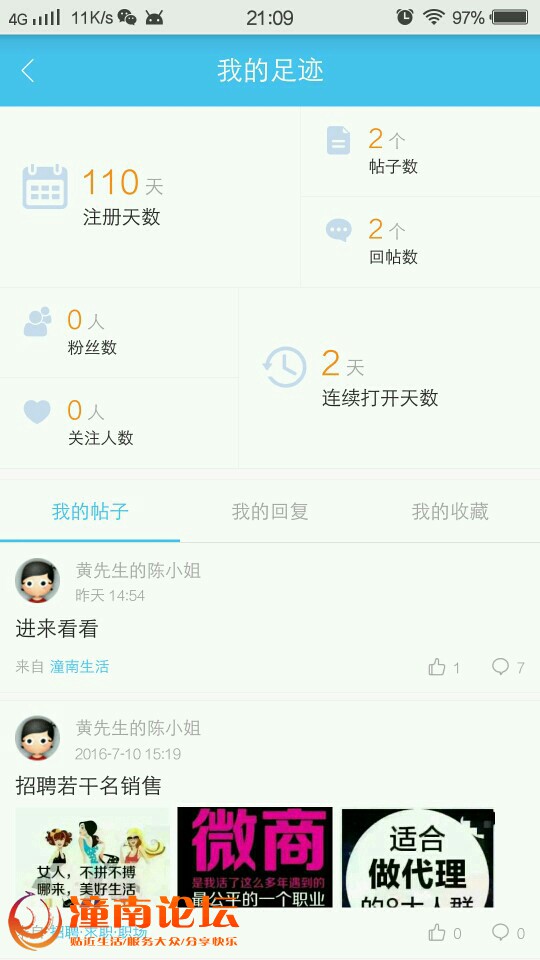Go back using the header arrow
540x960 pixels.
[28, 71]
